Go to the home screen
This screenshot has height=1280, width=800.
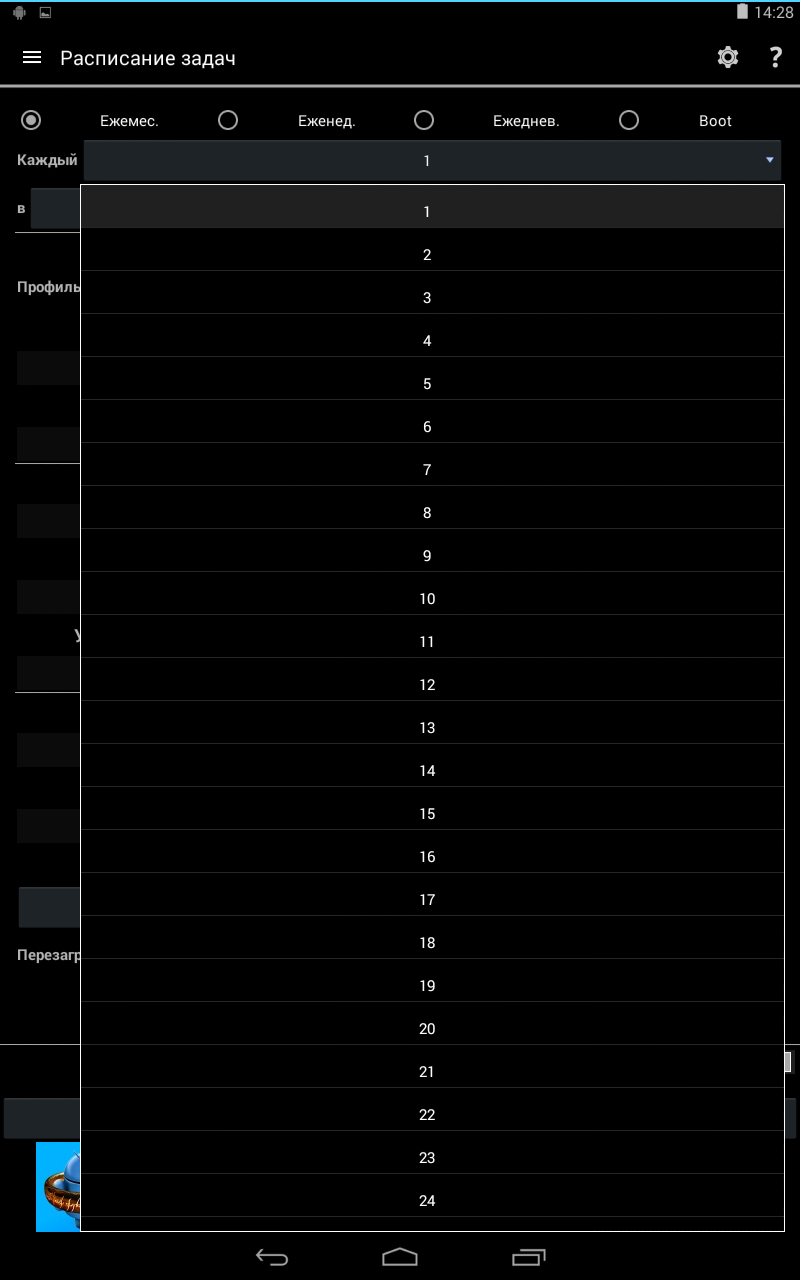coord(400,1257)
